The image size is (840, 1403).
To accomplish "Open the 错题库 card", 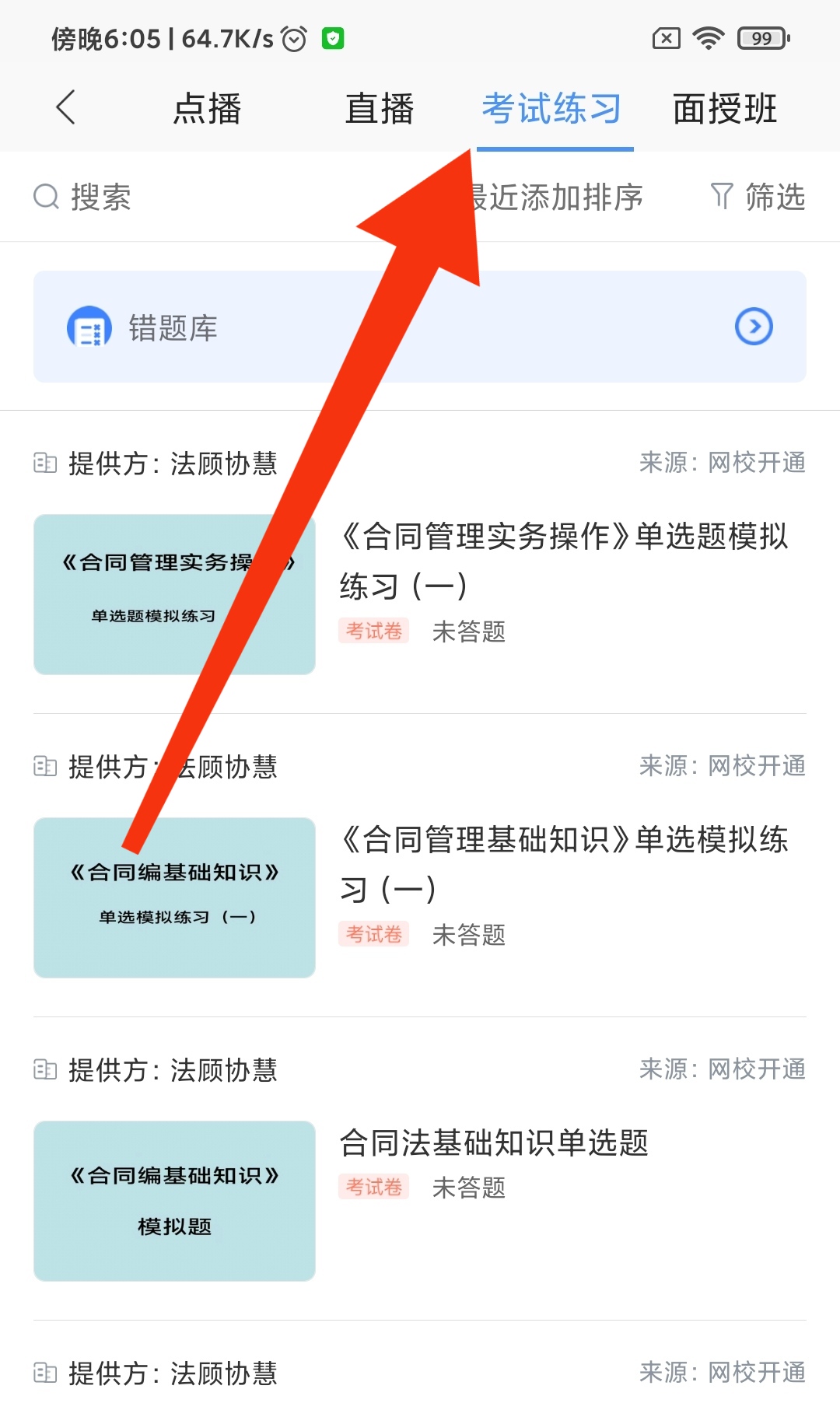I will point(420,327).
